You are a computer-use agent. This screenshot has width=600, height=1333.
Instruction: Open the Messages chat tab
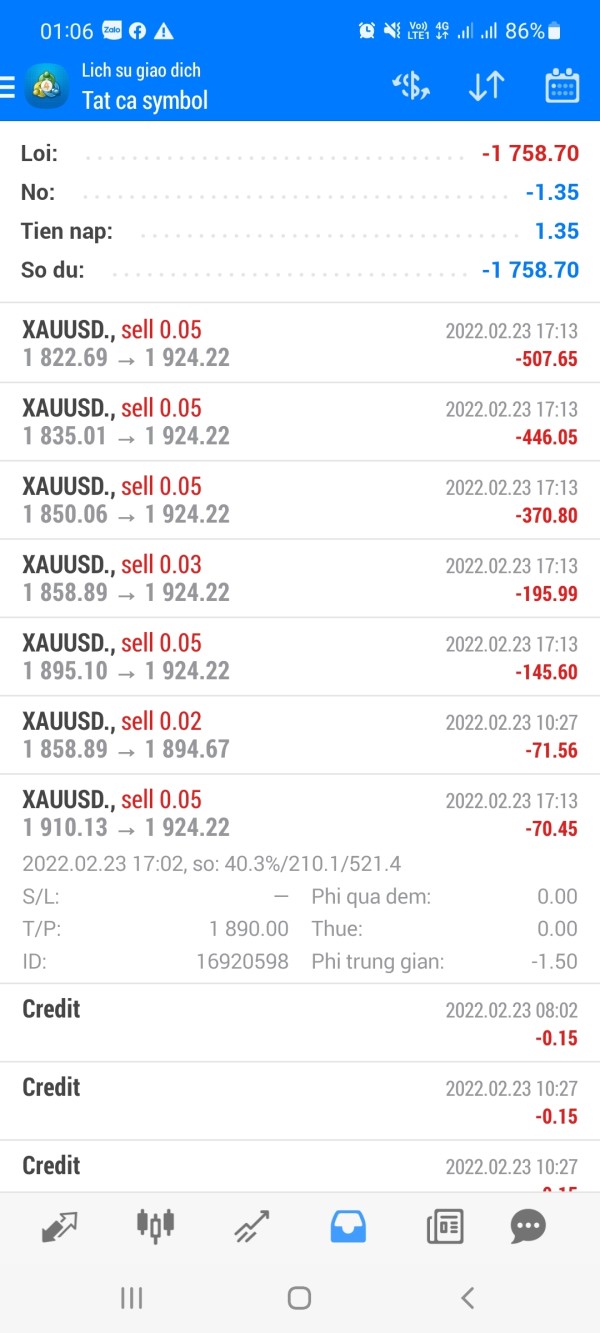[528, 1226]
